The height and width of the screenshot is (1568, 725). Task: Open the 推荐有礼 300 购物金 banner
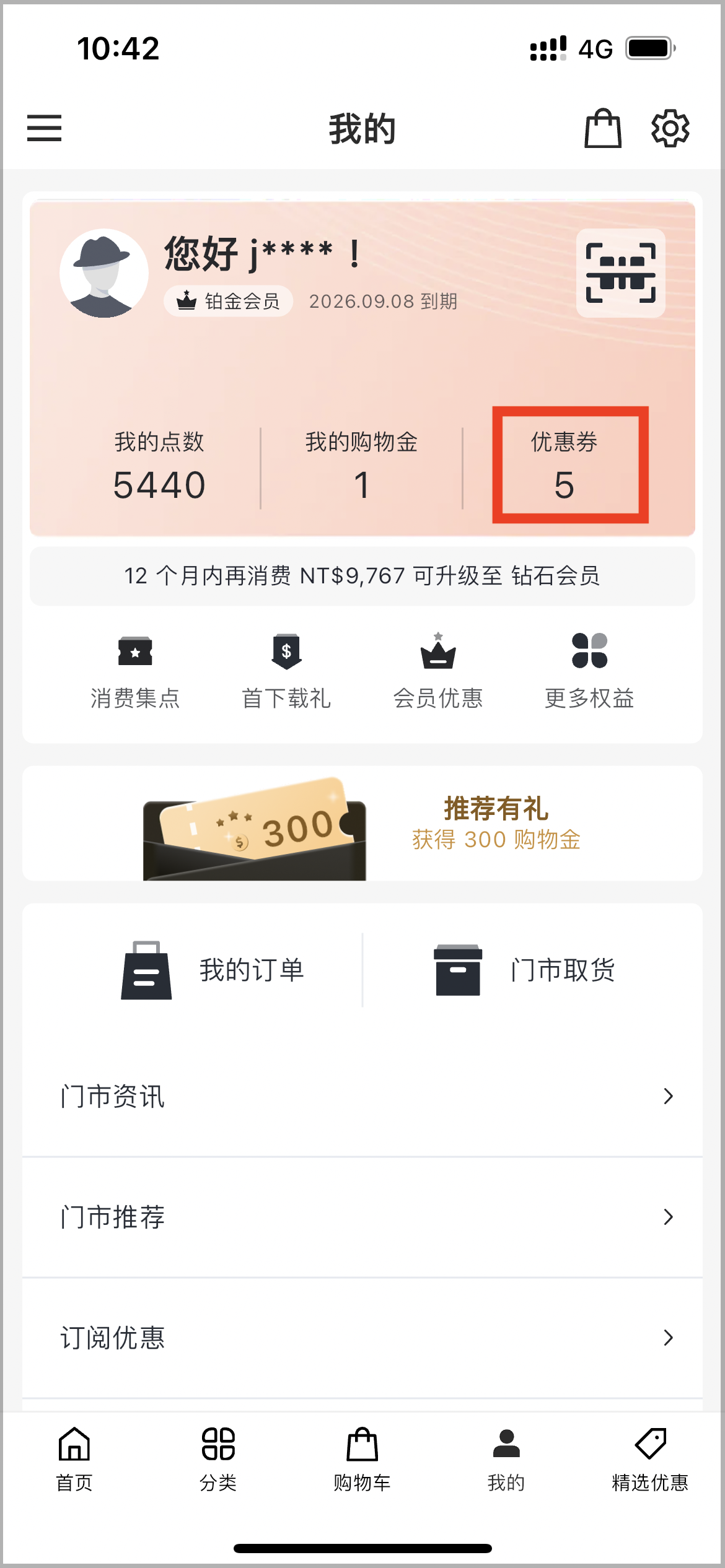coord(362,823)
